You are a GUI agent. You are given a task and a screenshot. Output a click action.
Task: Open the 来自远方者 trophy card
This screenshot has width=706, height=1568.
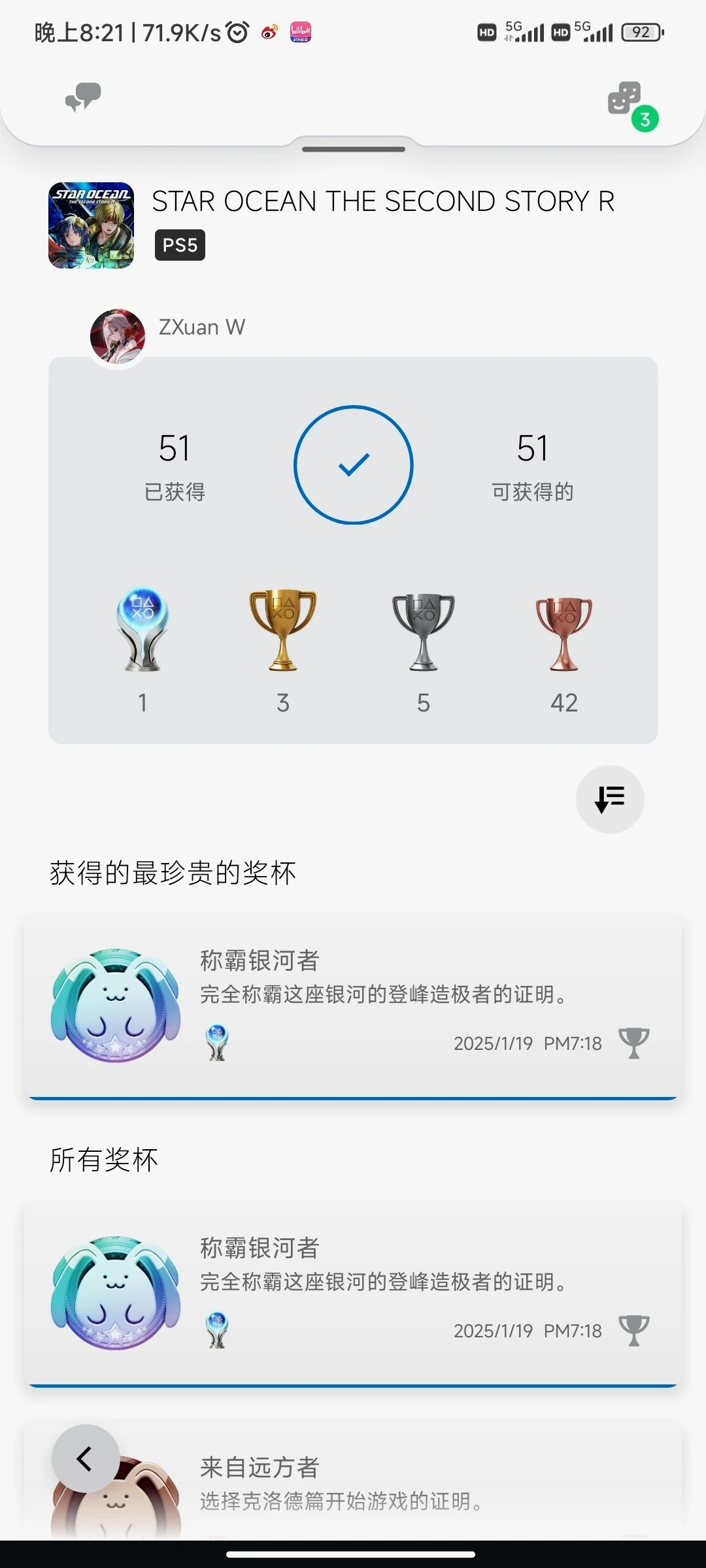click(x=392, y=1483)
